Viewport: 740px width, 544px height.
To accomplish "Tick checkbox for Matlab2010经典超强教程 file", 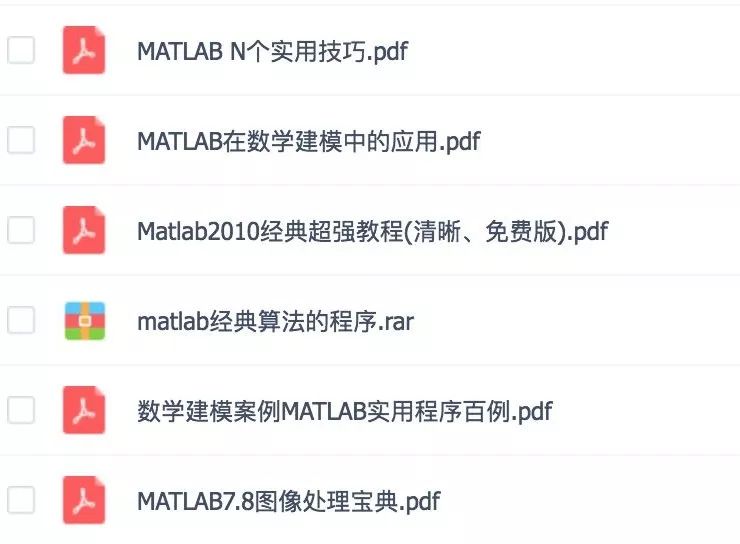I will pyautogui.click(x=21, y=230).
